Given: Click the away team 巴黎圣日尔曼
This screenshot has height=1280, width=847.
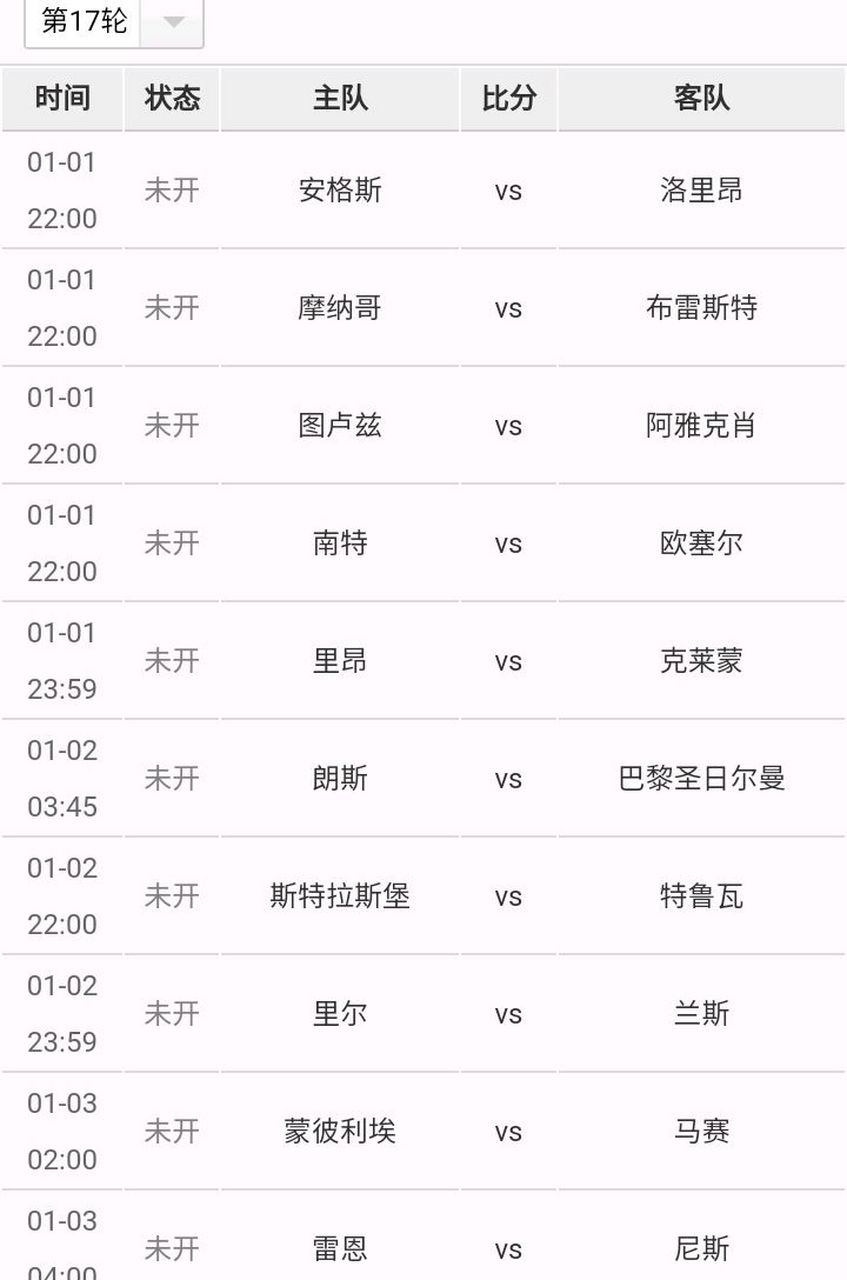Looking at the screenshot, I should click(700, 779).
